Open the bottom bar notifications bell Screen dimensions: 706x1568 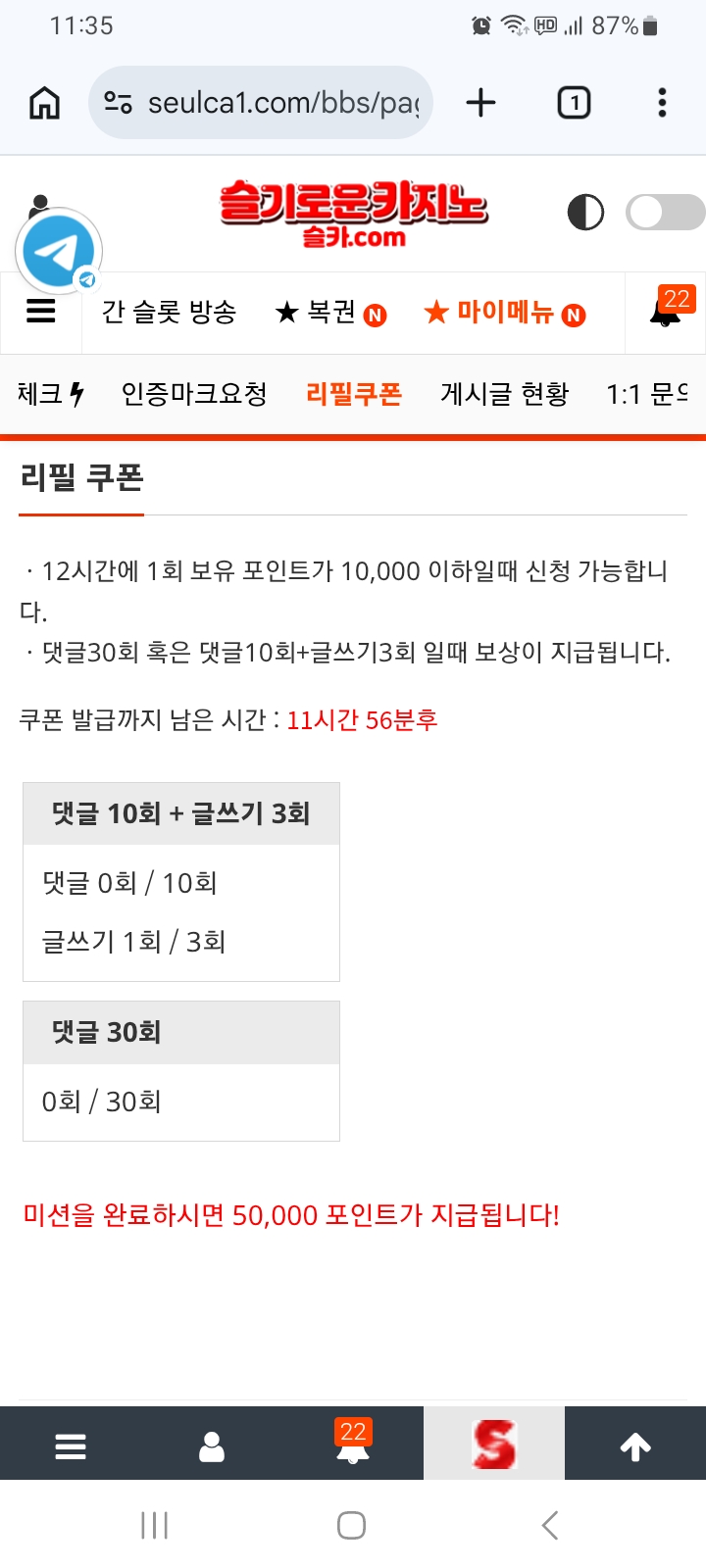(x=353, y=1446)
